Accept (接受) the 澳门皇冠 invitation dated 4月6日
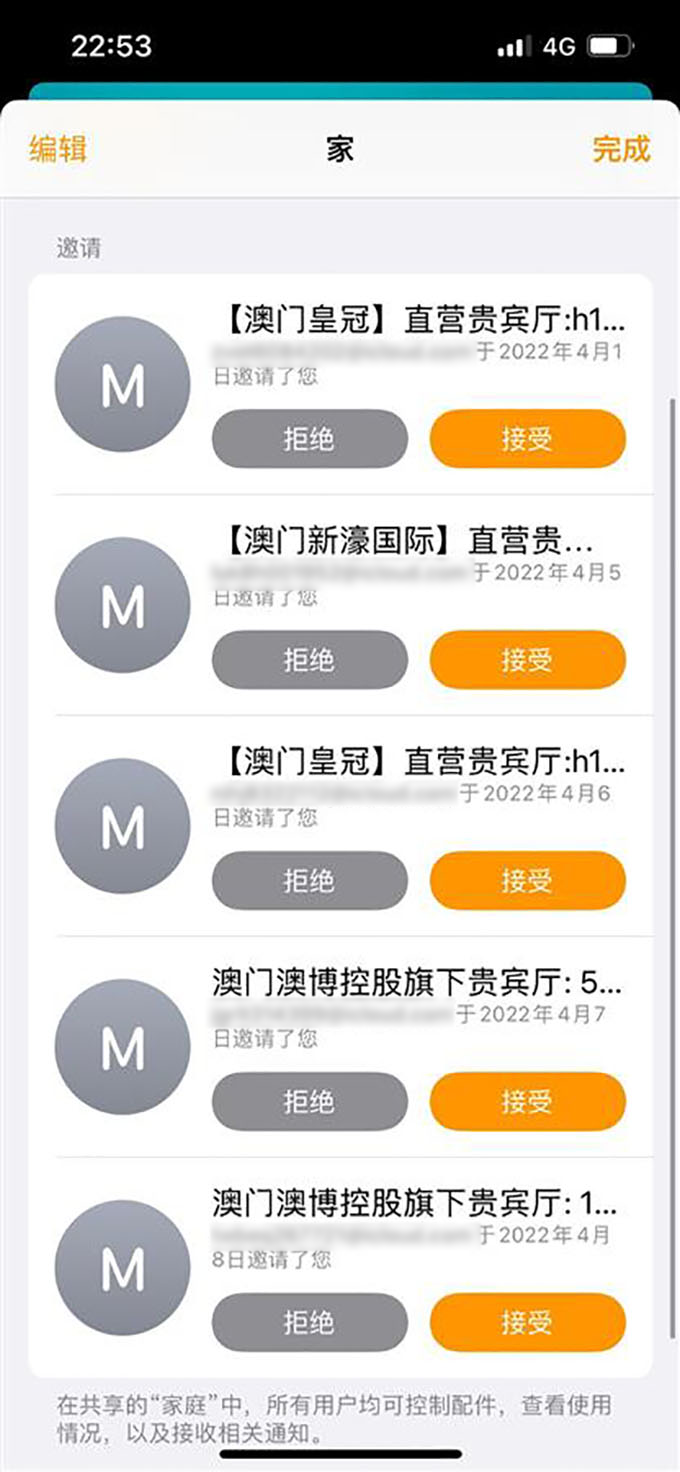Image resolution: width=680 pixels, height=1472 pixels. pyautogui.click(x=527, y=881)
